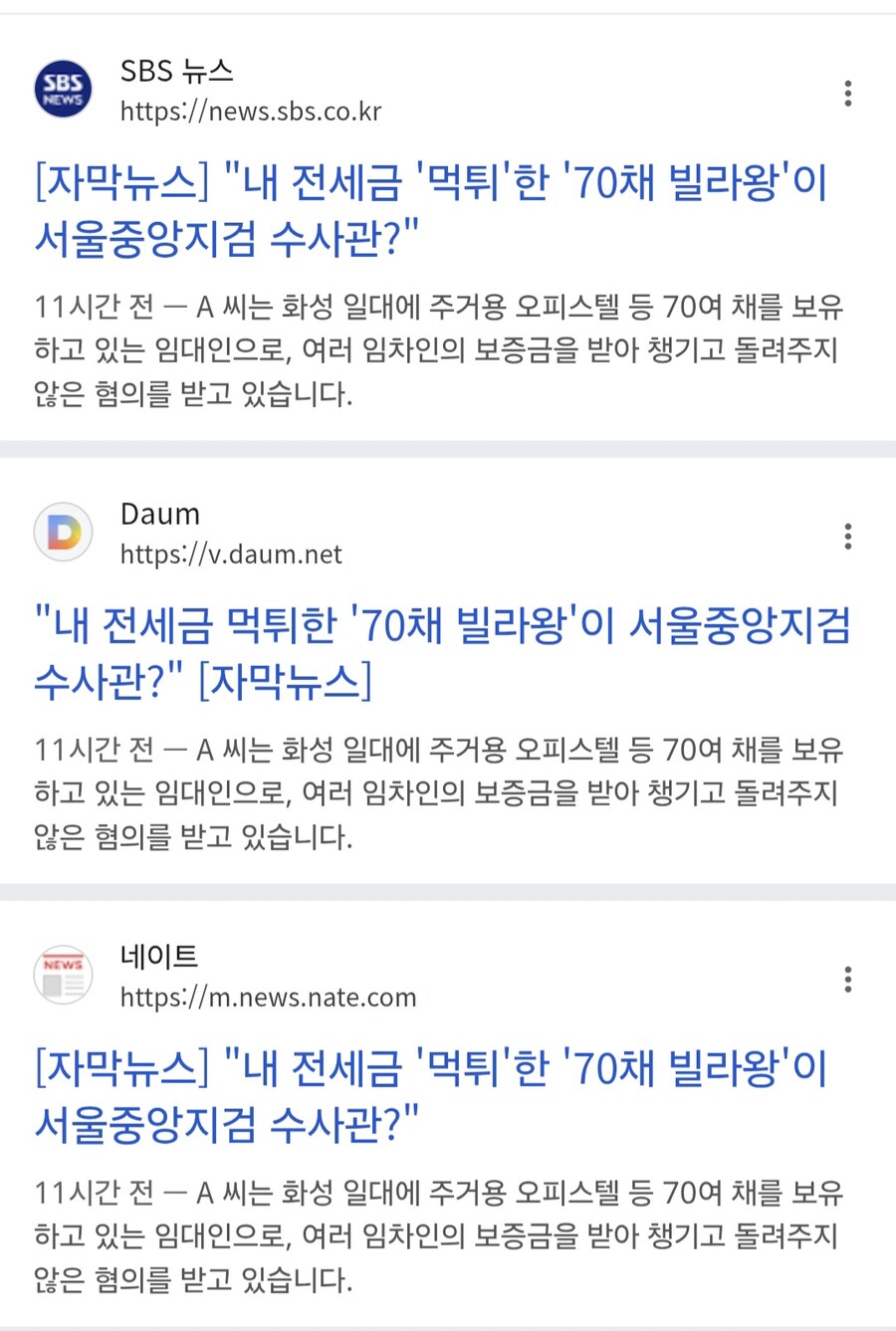Expand options for the Daum search result
Screen dimensions: 896x1331
848,537
